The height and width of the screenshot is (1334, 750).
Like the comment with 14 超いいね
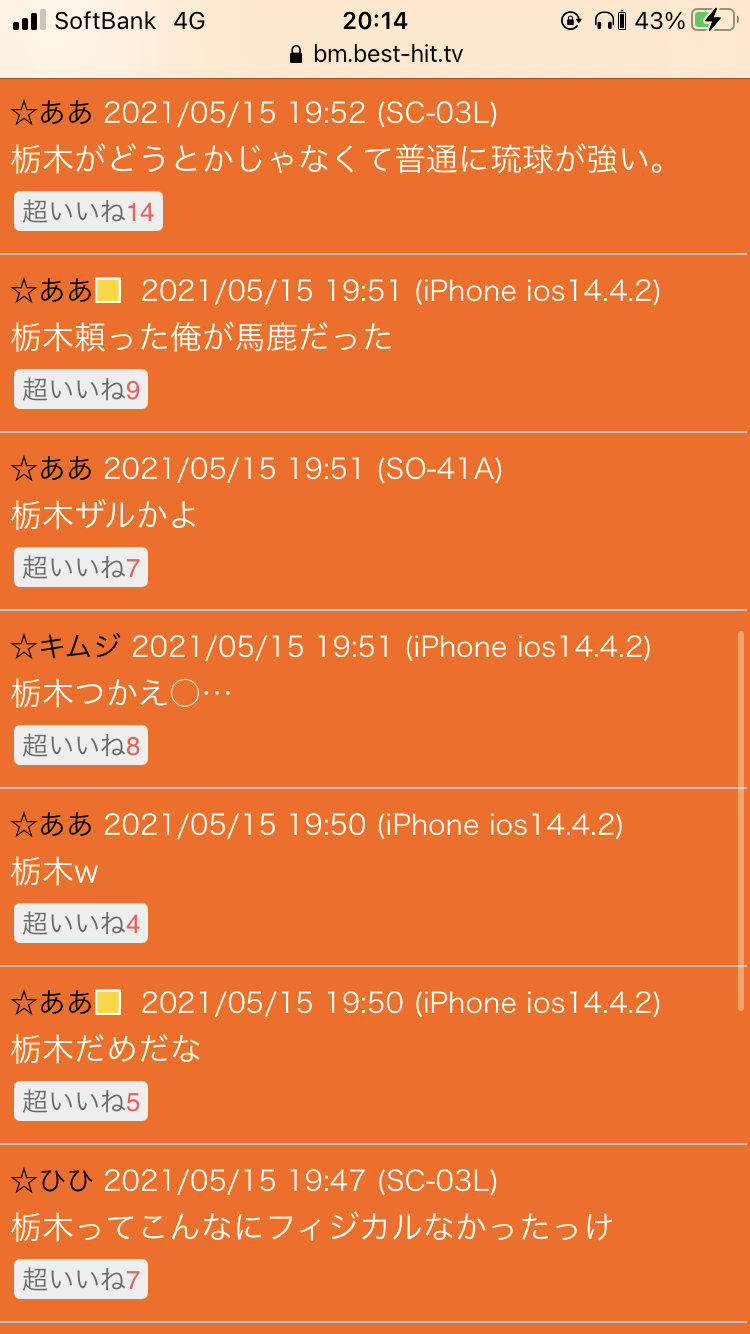coord(88,212)
